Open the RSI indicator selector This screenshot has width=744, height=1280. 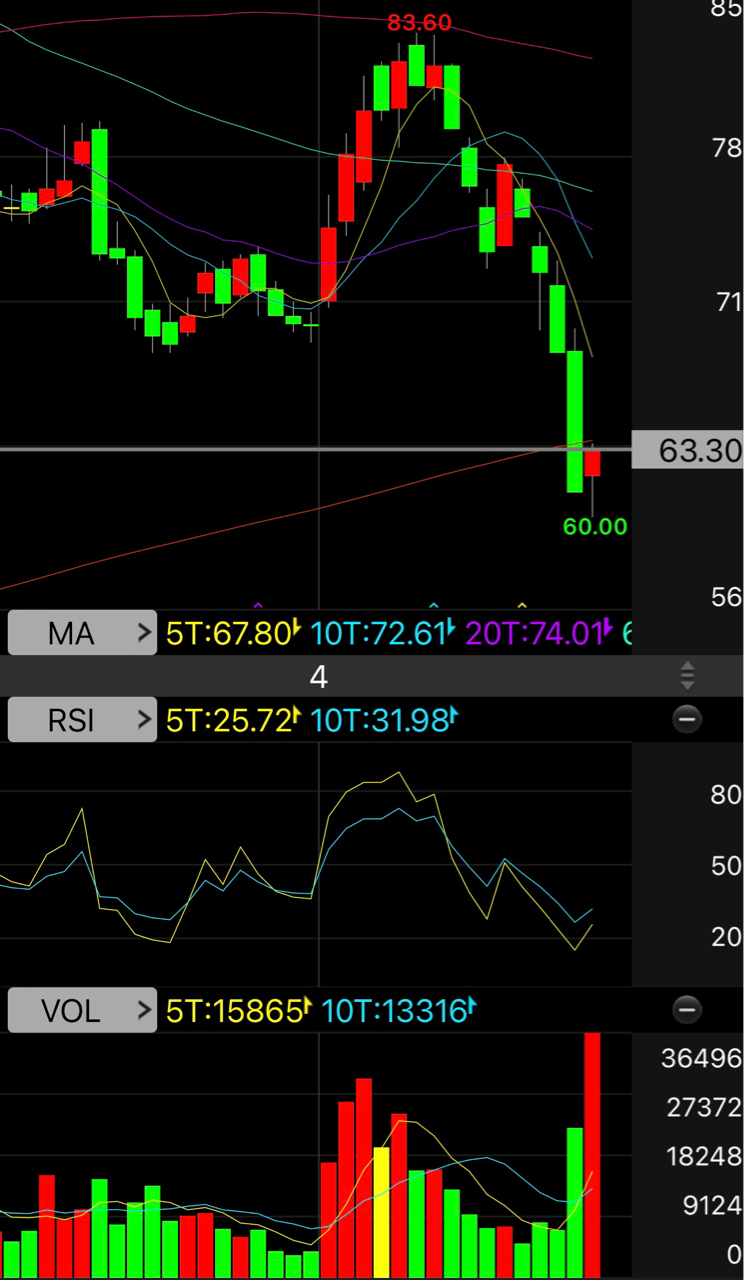click(82, 719)
